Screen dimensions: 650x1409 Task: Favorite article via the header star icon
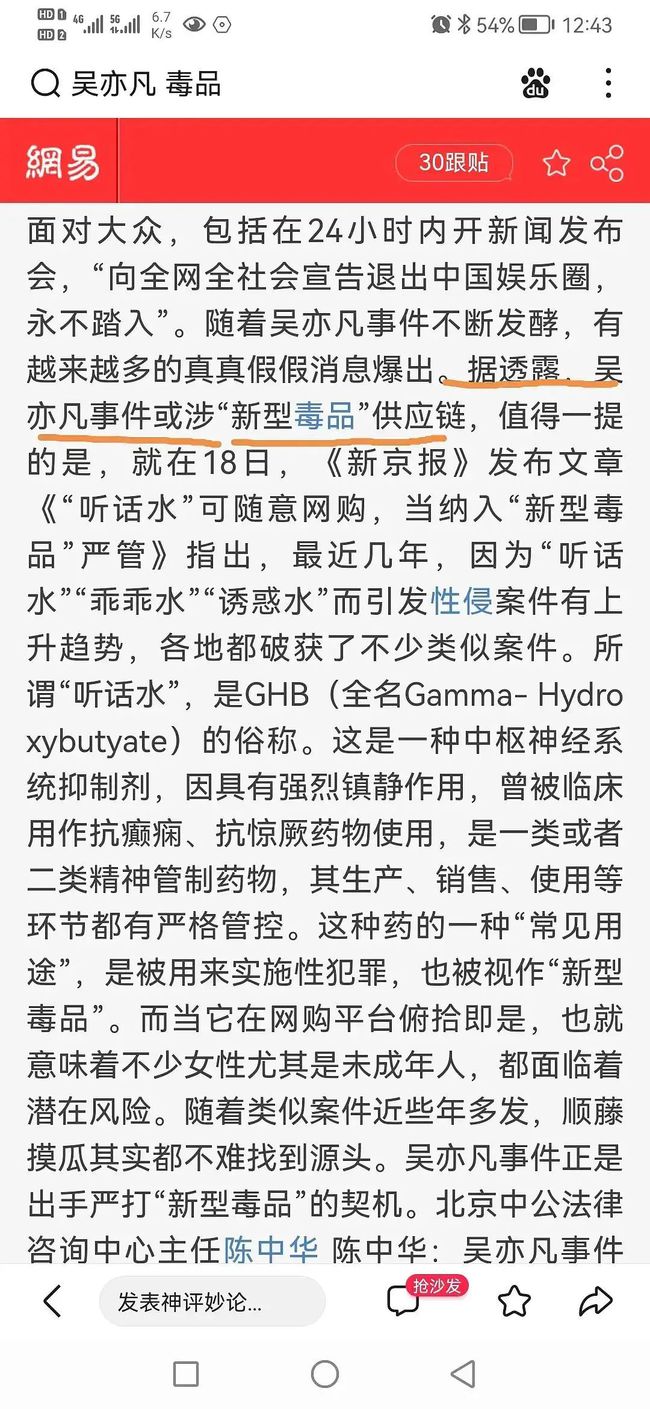pyautogui.click(x=556, y=163)
